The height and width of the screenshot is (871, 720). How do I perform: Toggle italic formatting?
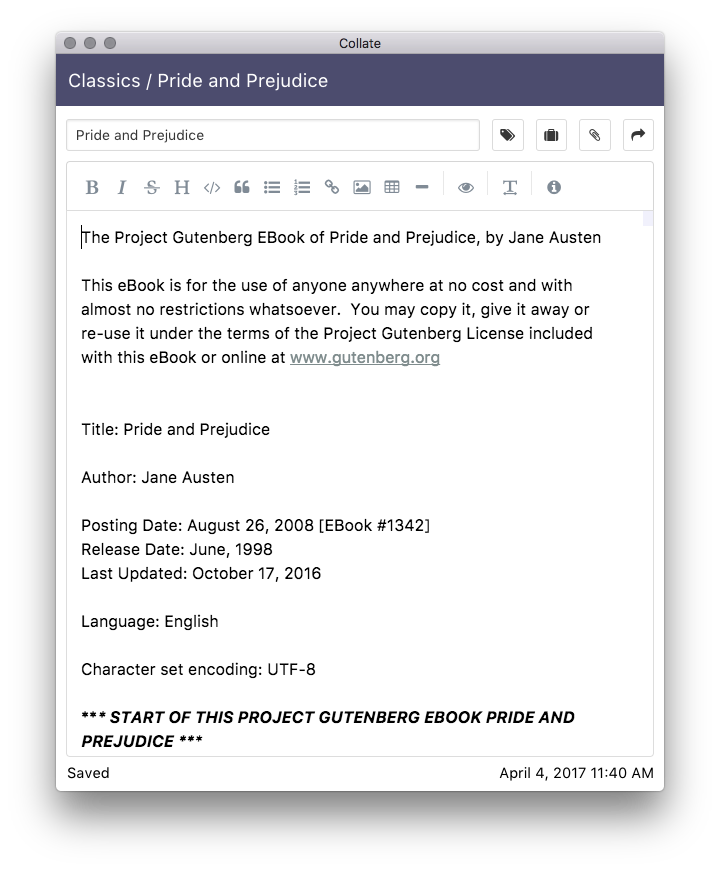(x=121, y=186)
